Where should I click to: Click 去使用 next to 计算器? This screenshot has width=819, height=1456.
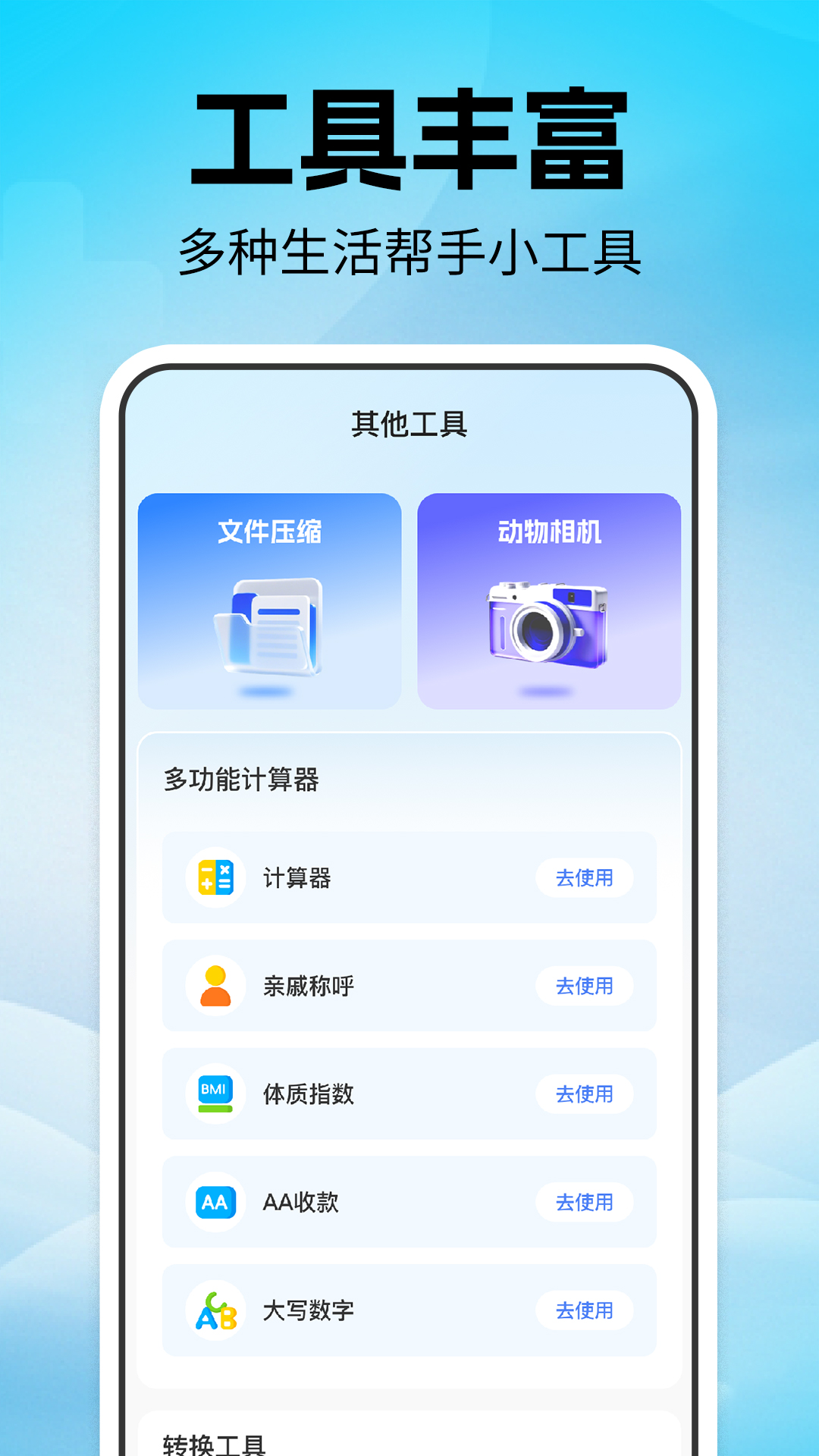click(585, 879)
